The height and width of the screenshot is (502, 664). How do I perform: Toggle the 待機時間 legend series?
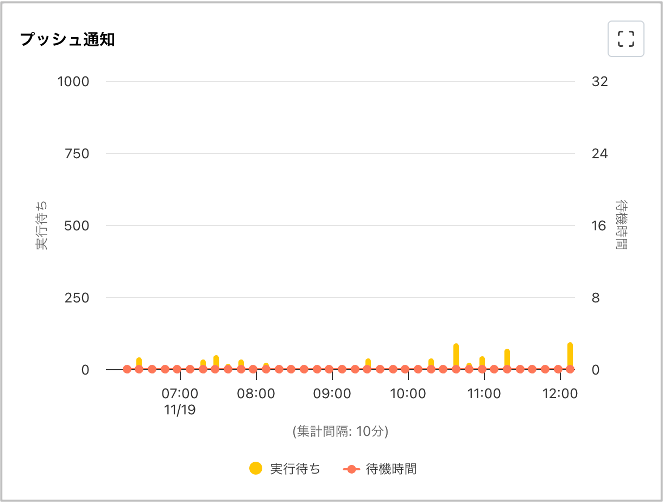tap(380, 468)
